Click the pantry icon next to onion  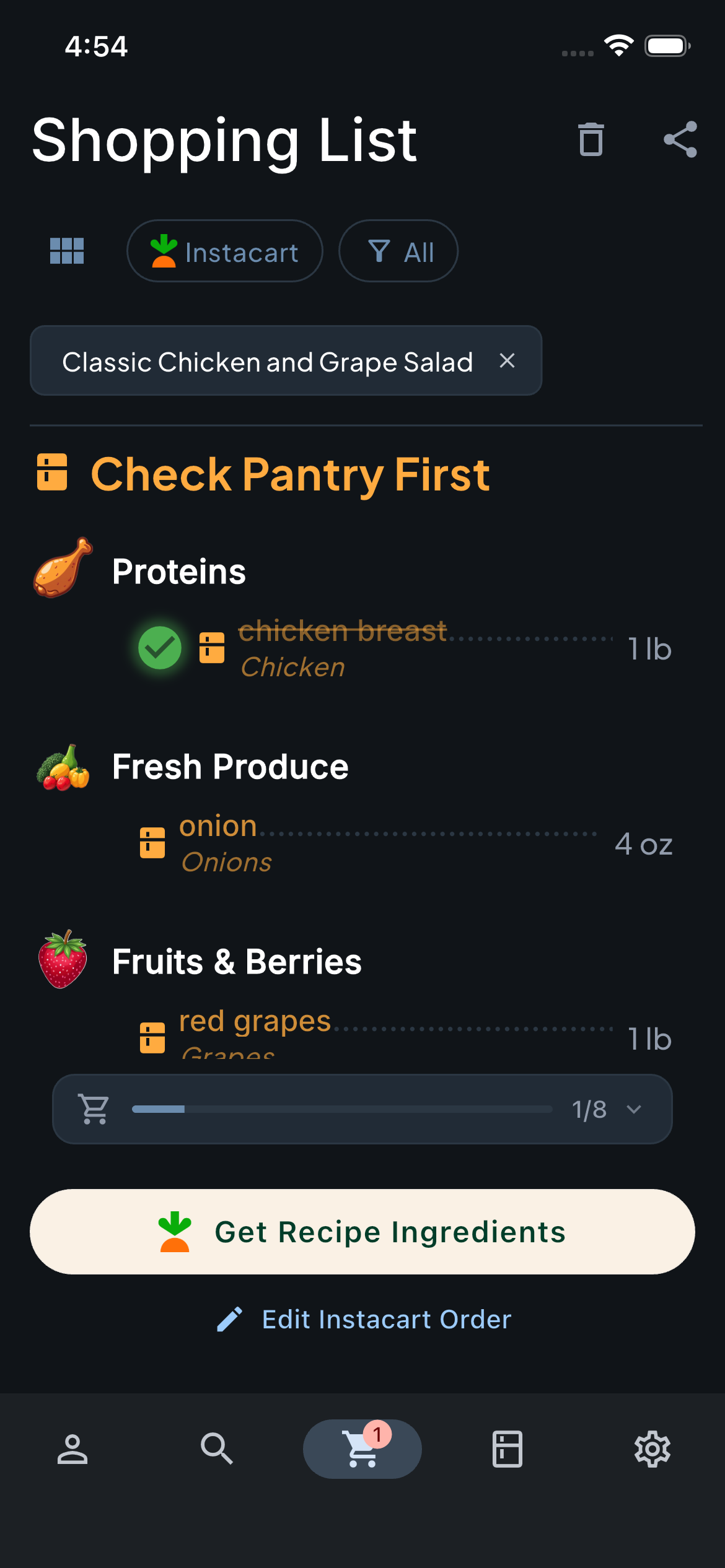pos(153,842)
